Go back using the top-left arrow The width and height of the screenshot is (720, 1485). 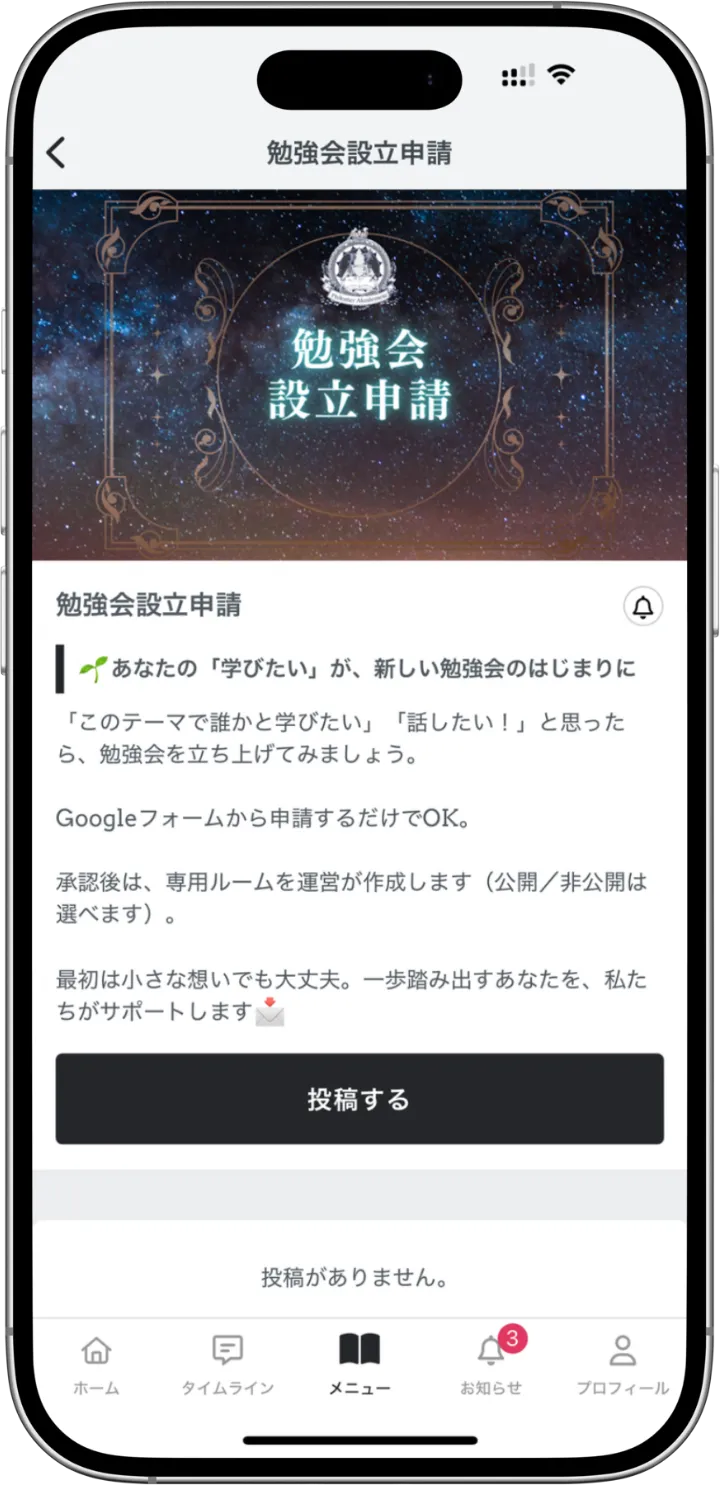[x=56, y=153]
